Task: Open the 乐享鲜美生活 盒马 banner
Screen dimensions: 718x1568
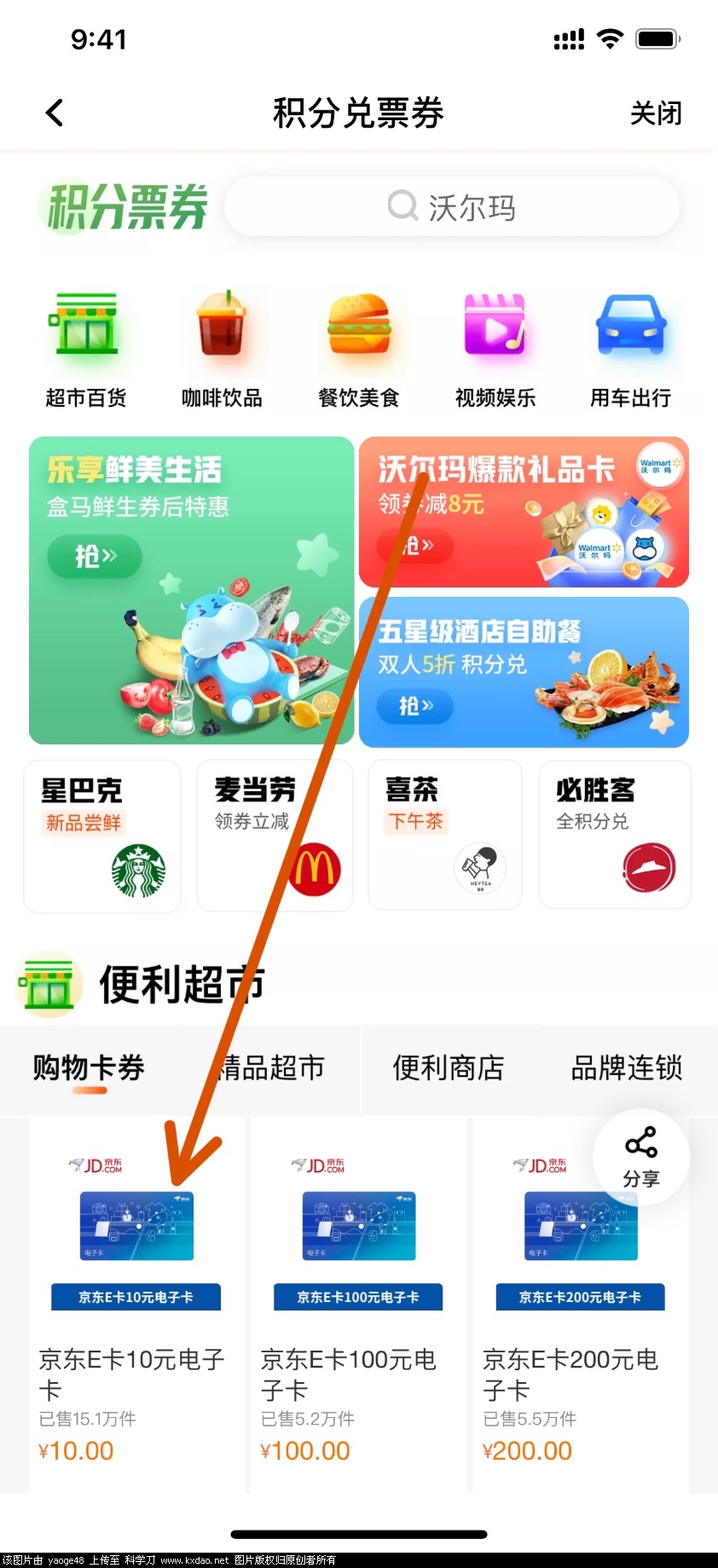Action: 191,590
